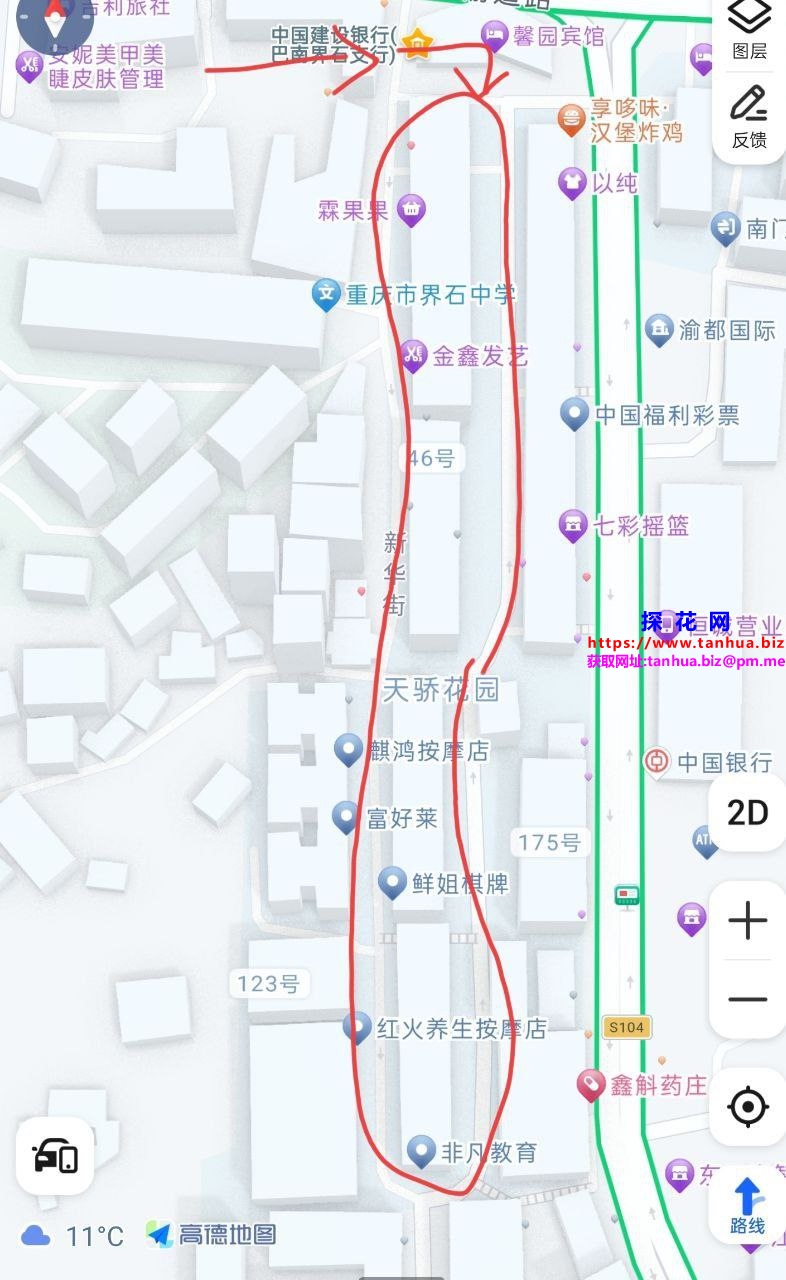Select the 中国福利彩票 map pin

point(574,414)
